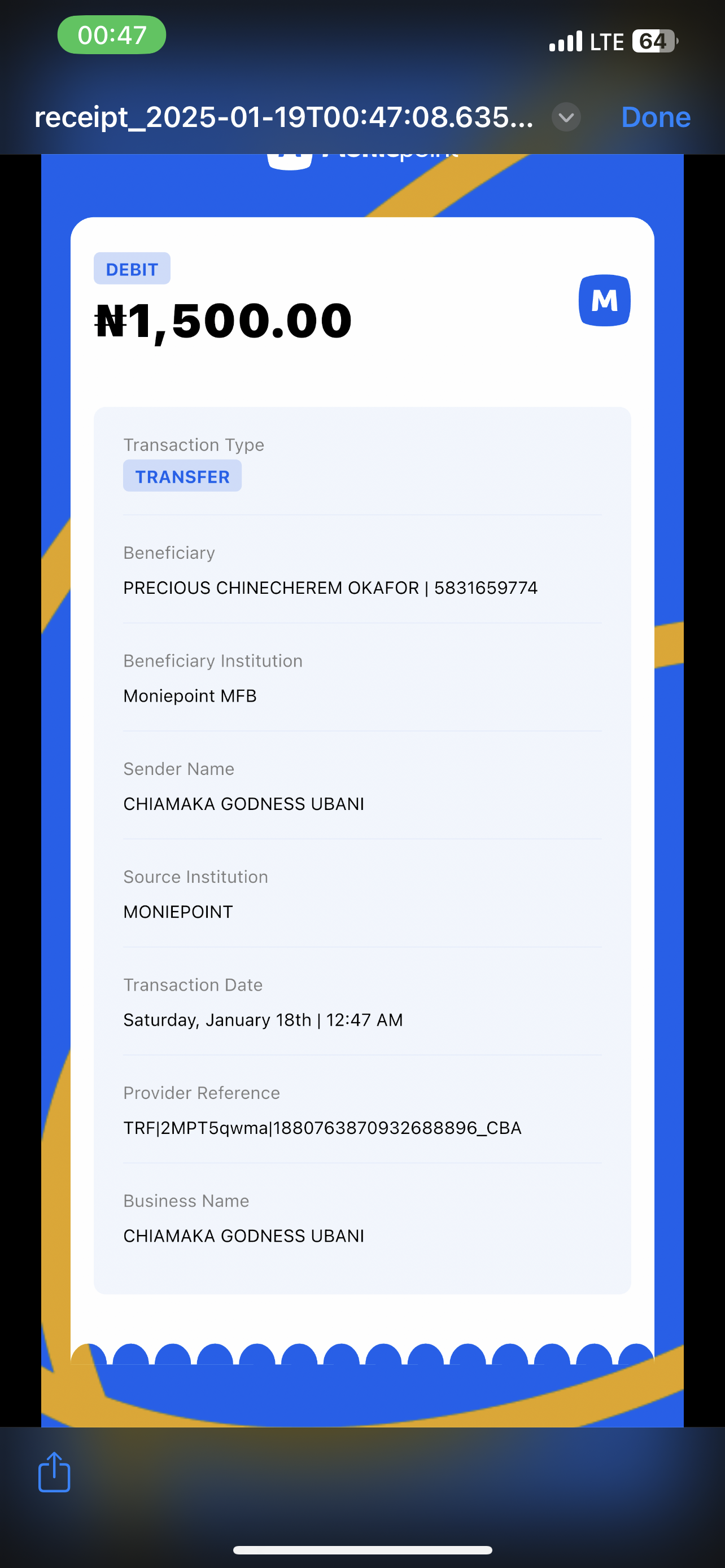Tap Done to close the receipt preview
This screenshot has width=725, height=1568.
tap(655, 117)
